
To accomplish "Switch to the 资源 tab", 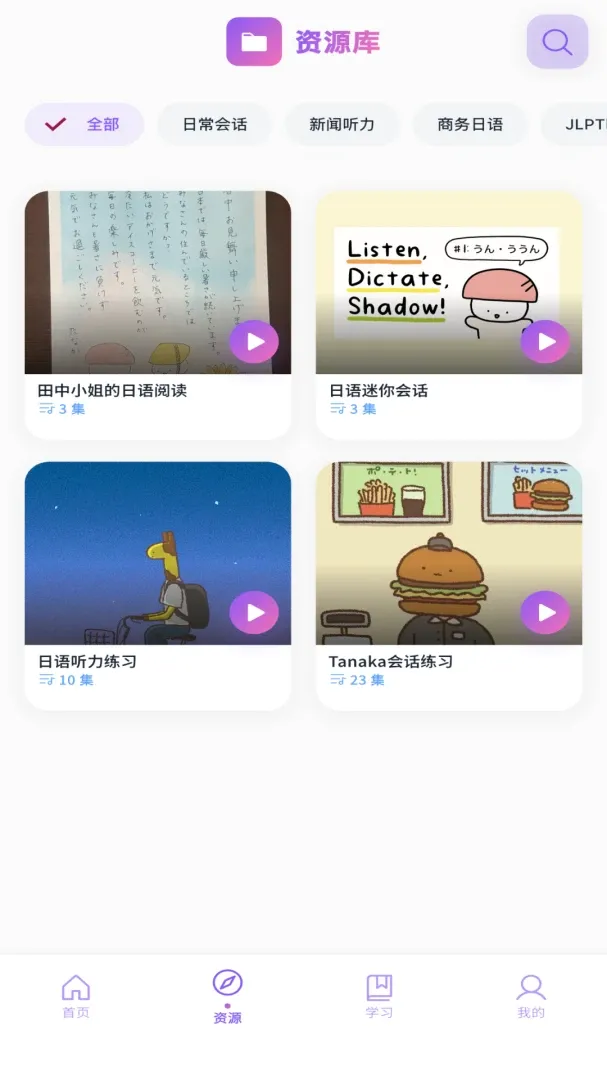I will pyautogui.click(x=227, y=997).
